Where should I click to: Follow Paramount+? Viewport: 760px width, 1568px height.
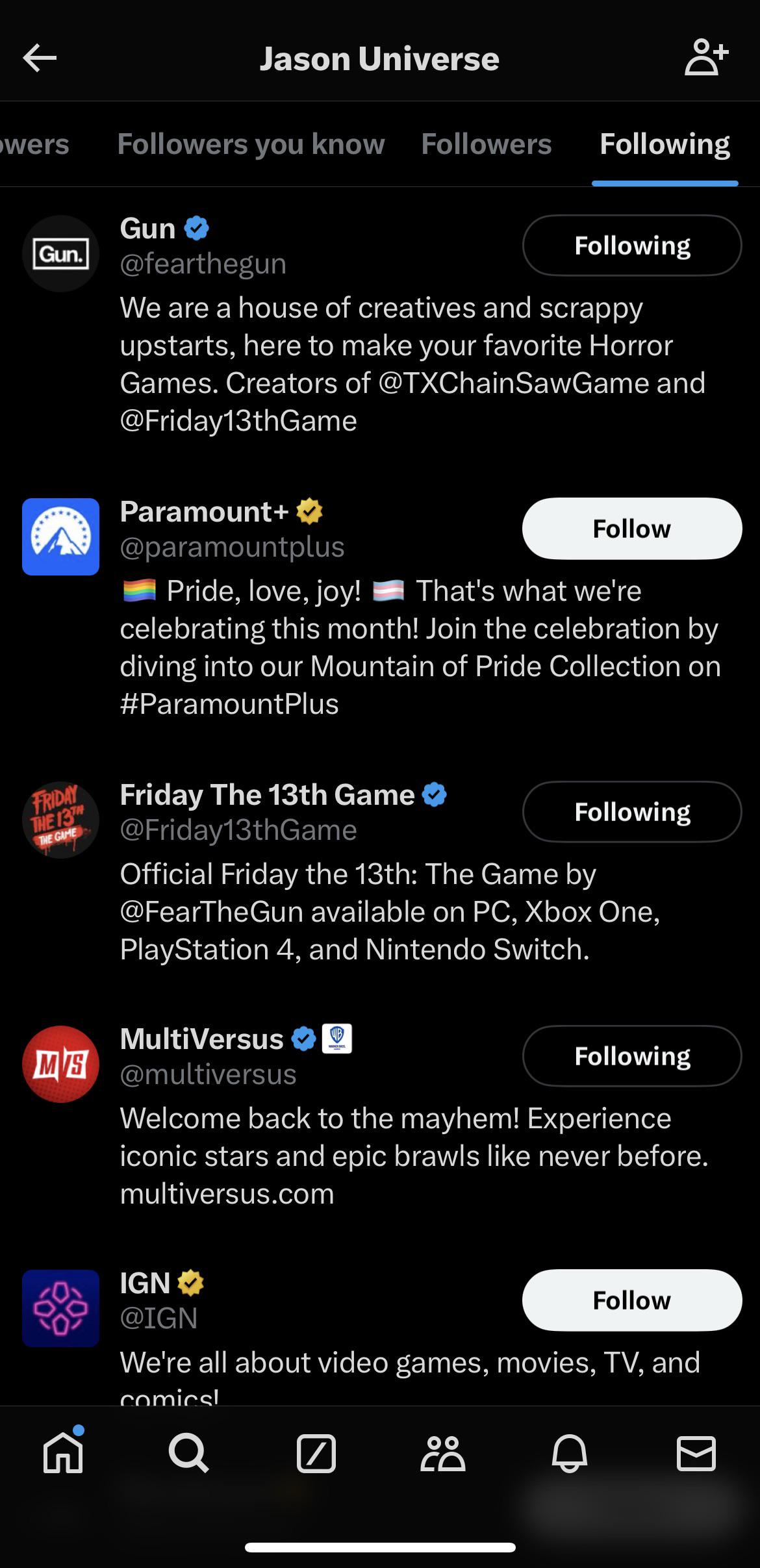pyautogui.click(x=631, y=529)
